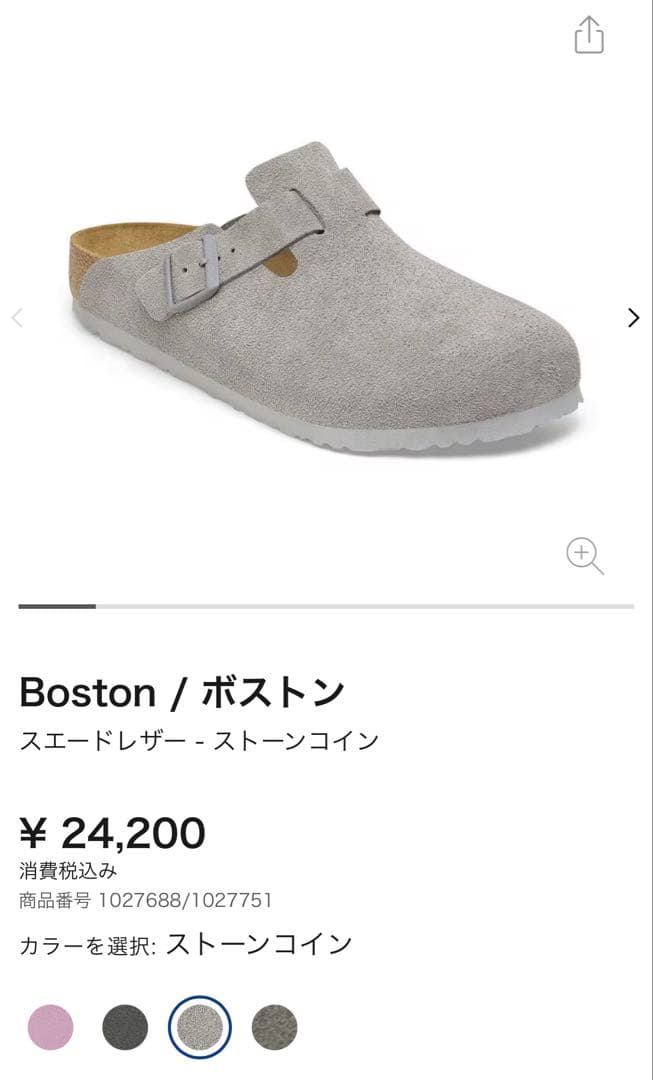This screenshot has width=653, height=1080.
Task: Zoom into the product photo
Action: (x=585, y=555)
